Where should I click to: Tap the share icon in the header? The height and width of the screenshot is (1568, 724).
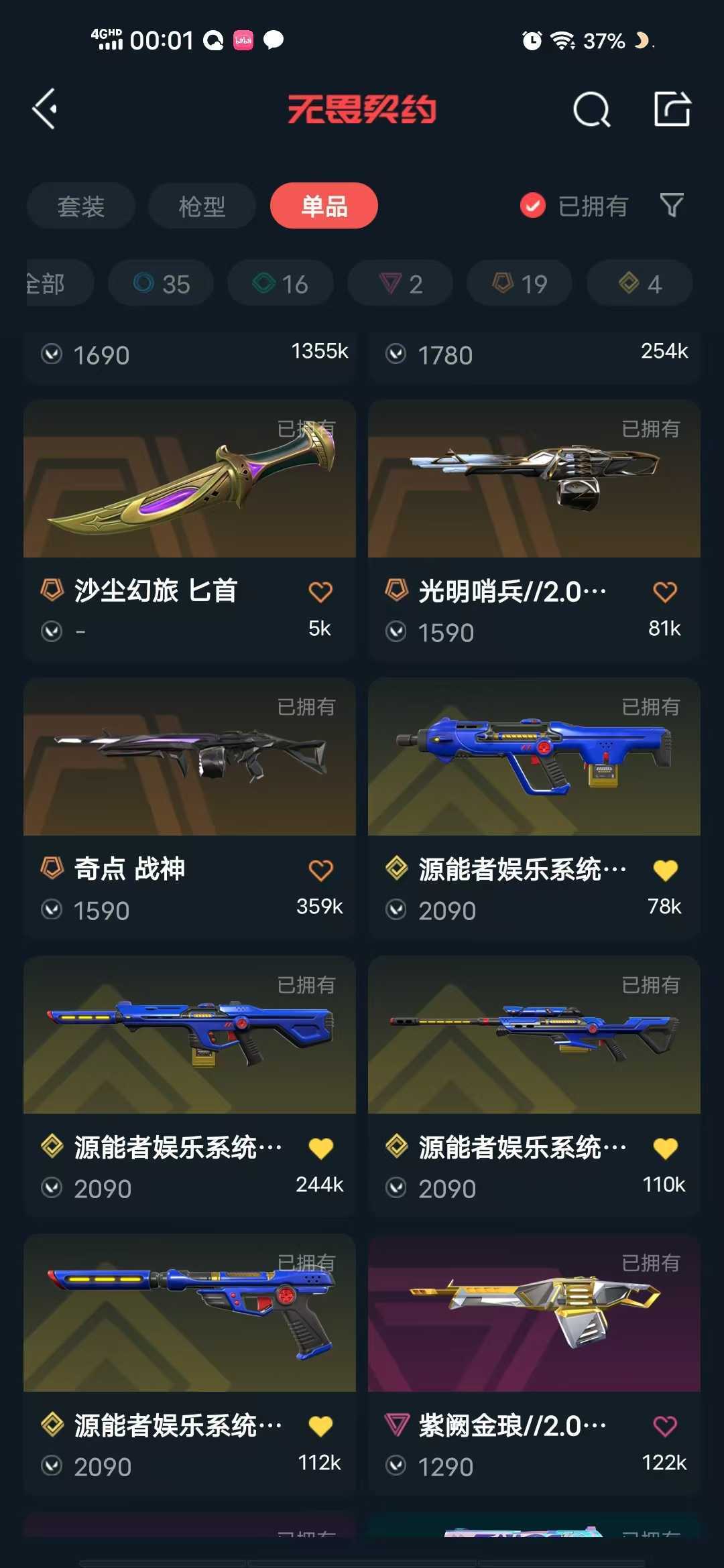[672, 109]
